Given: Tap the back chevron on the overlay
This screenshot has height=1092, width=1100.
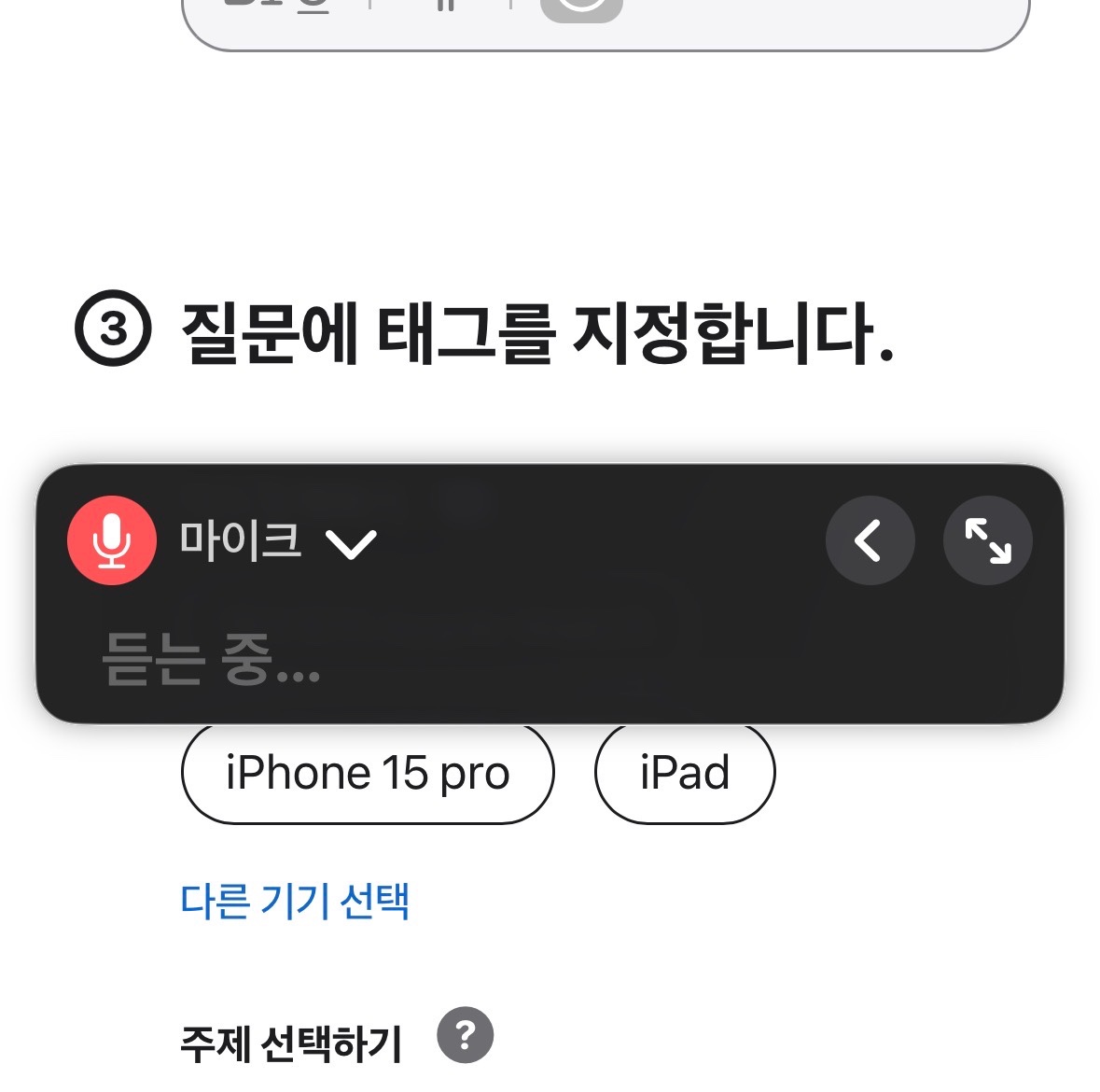Looking at the screenshot, I should pyautogui.click(x=870, y=540).
